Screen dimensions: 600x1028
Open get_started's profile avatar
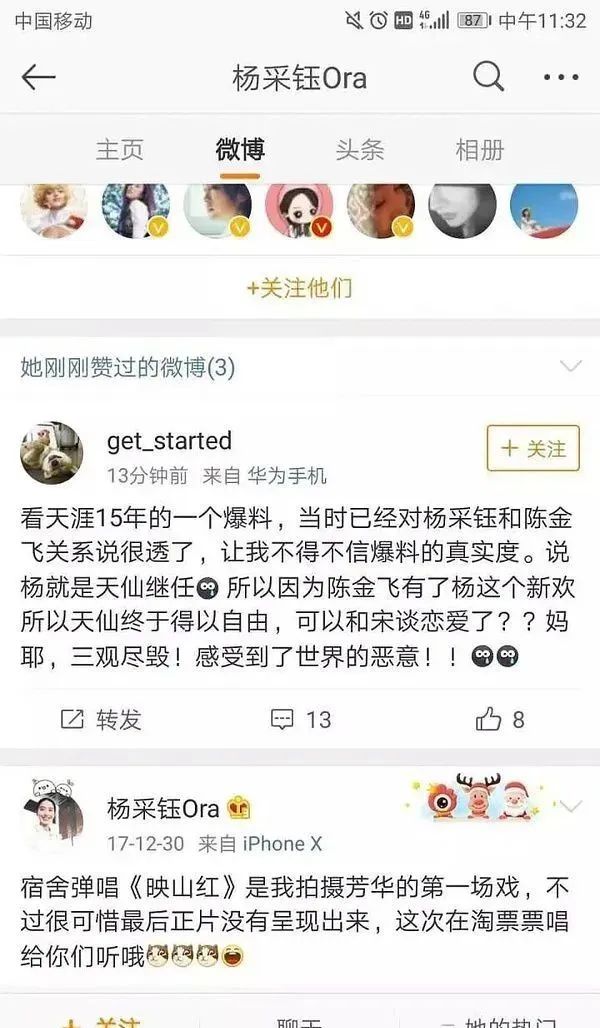click(51, 452)
